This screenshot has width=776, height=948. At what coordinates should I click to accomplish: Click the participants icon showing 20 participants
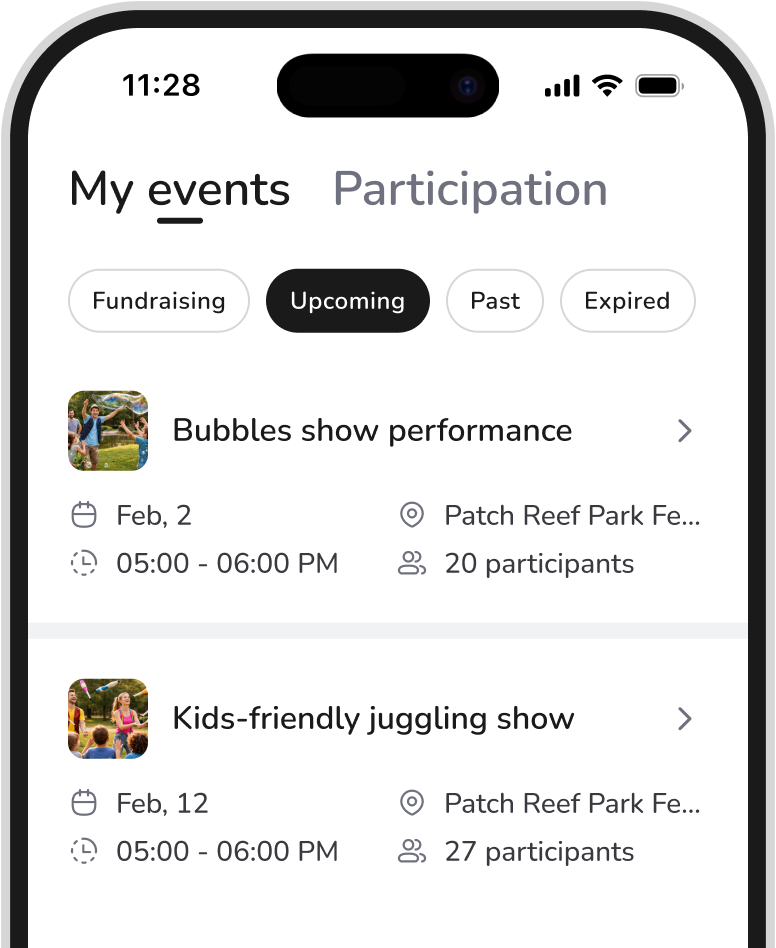pyautogui.click(x=411, y=563)
